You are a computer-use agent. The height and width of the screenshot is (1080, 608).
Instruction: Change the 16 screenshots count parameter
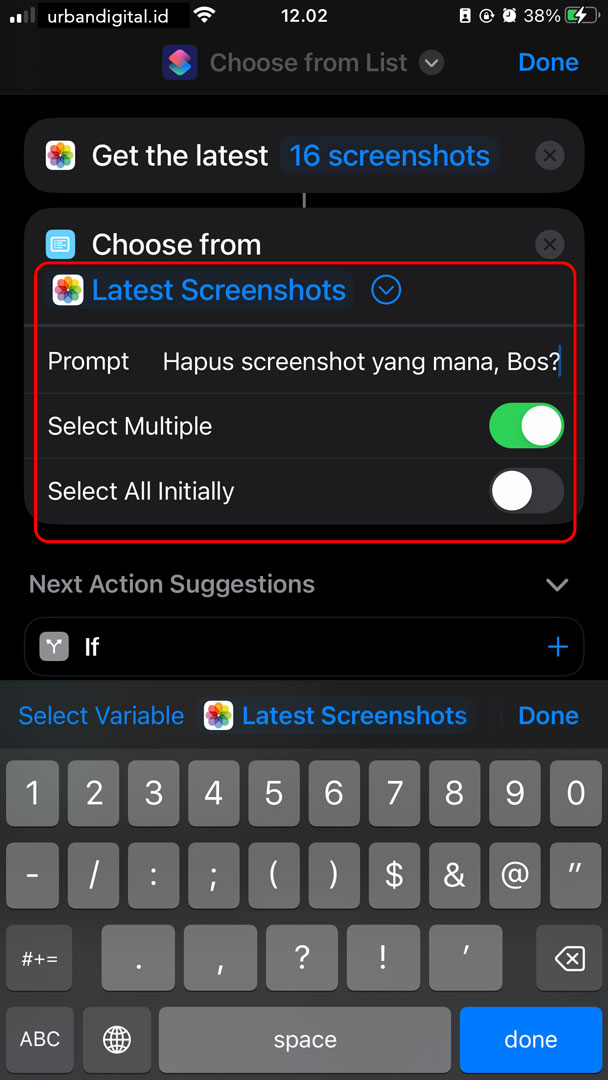tap(389, 156)
